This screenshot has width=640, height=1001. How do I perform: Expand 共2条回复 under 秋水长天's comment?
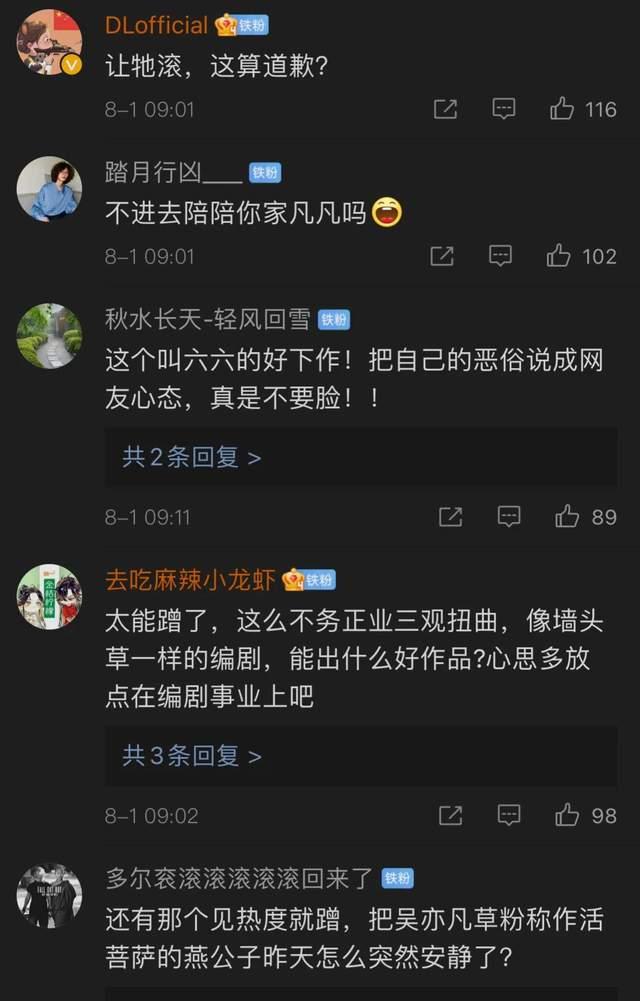tap(192, 458)
